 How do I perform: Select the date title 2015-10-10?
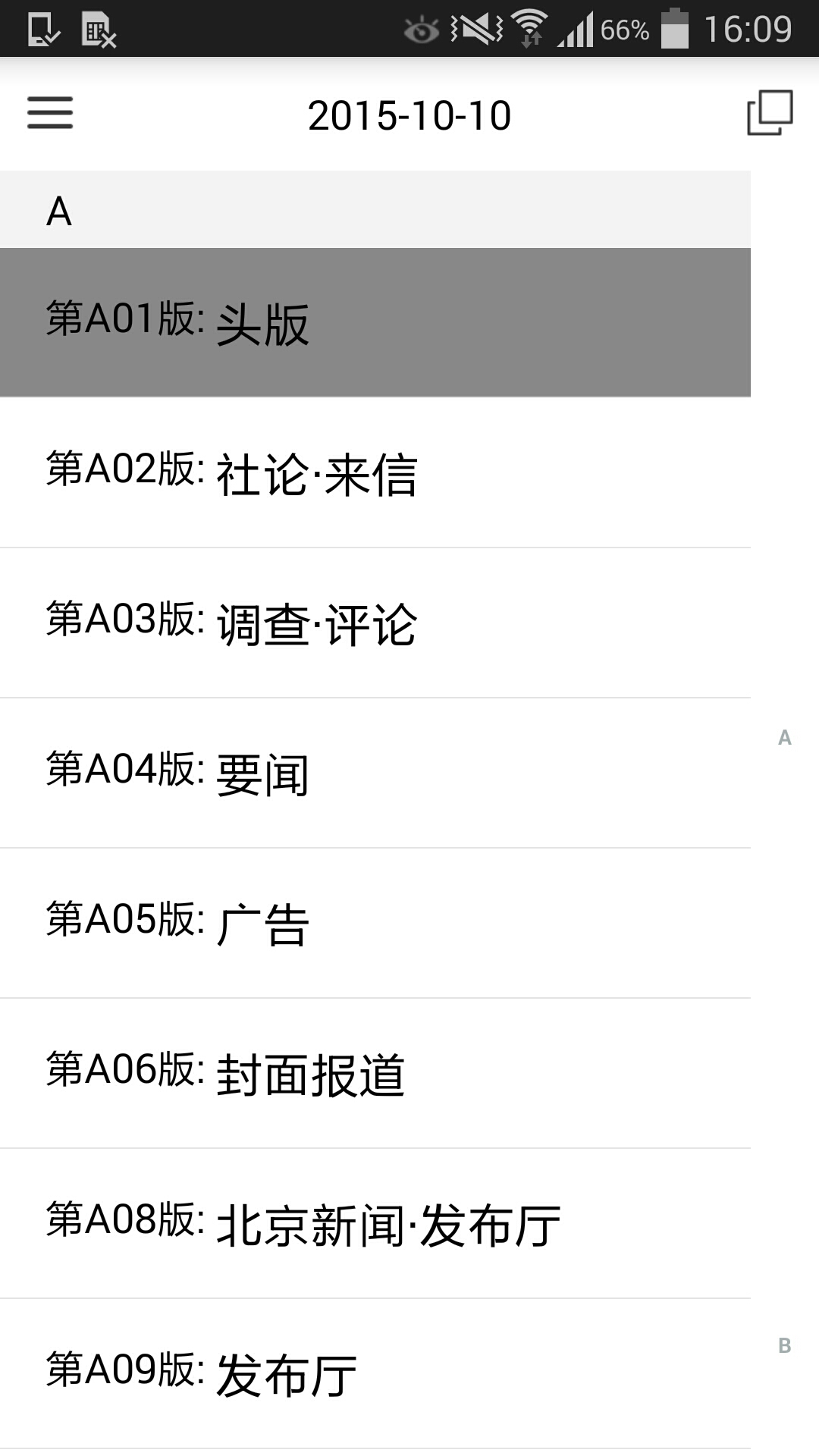409,115
